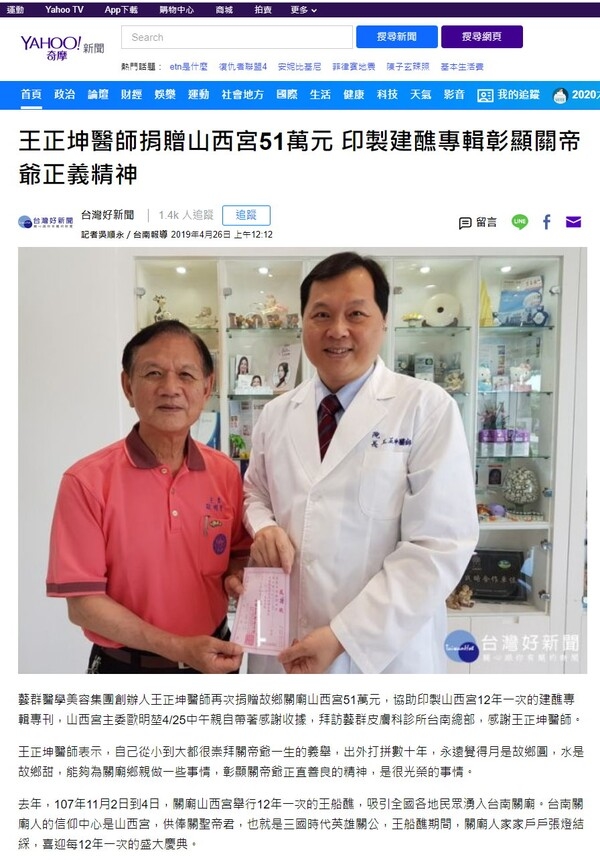Viewport: 600px width, 860px height.
Task: Tap the Search input field
Action: pos(236,37)
